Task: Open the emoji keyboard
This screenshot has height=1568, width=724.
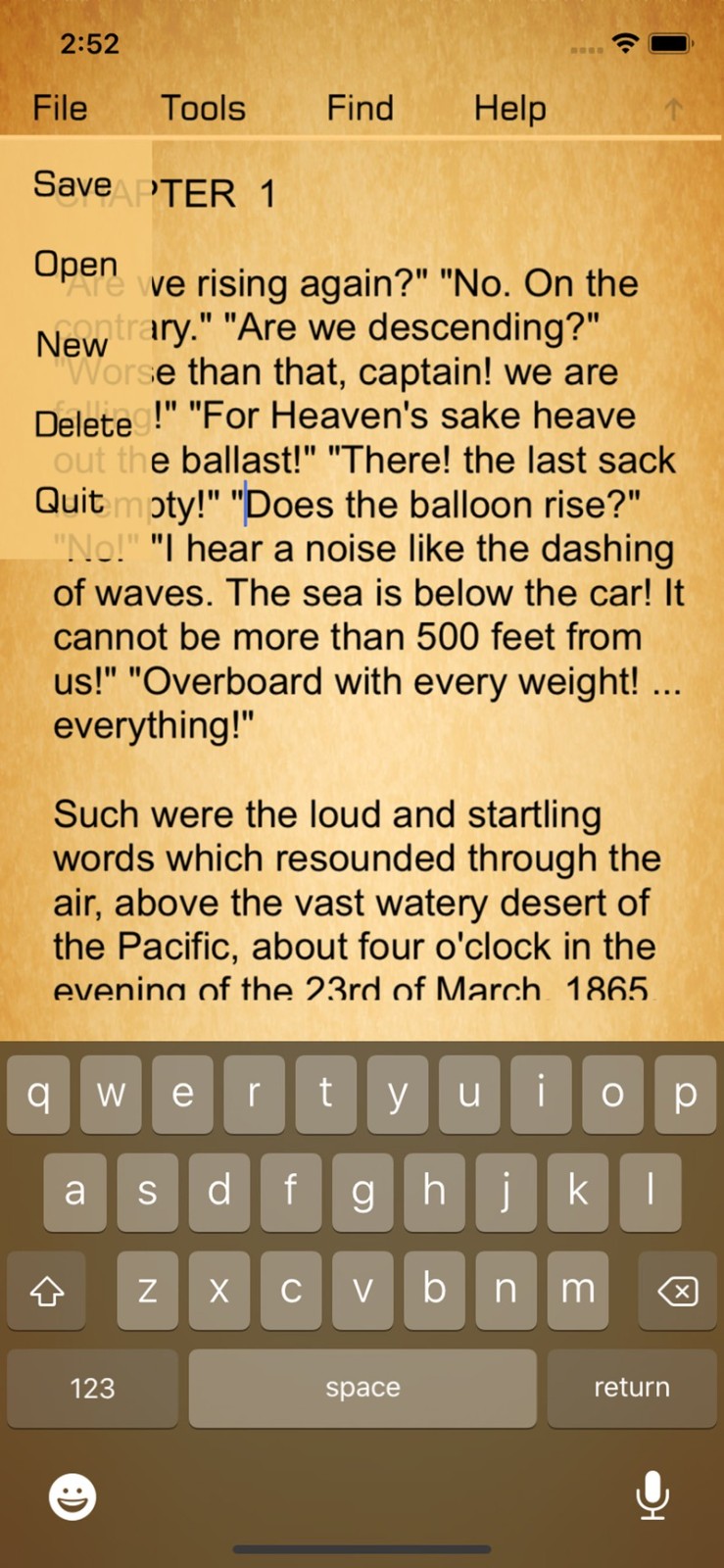Action: click(72, 1496)
